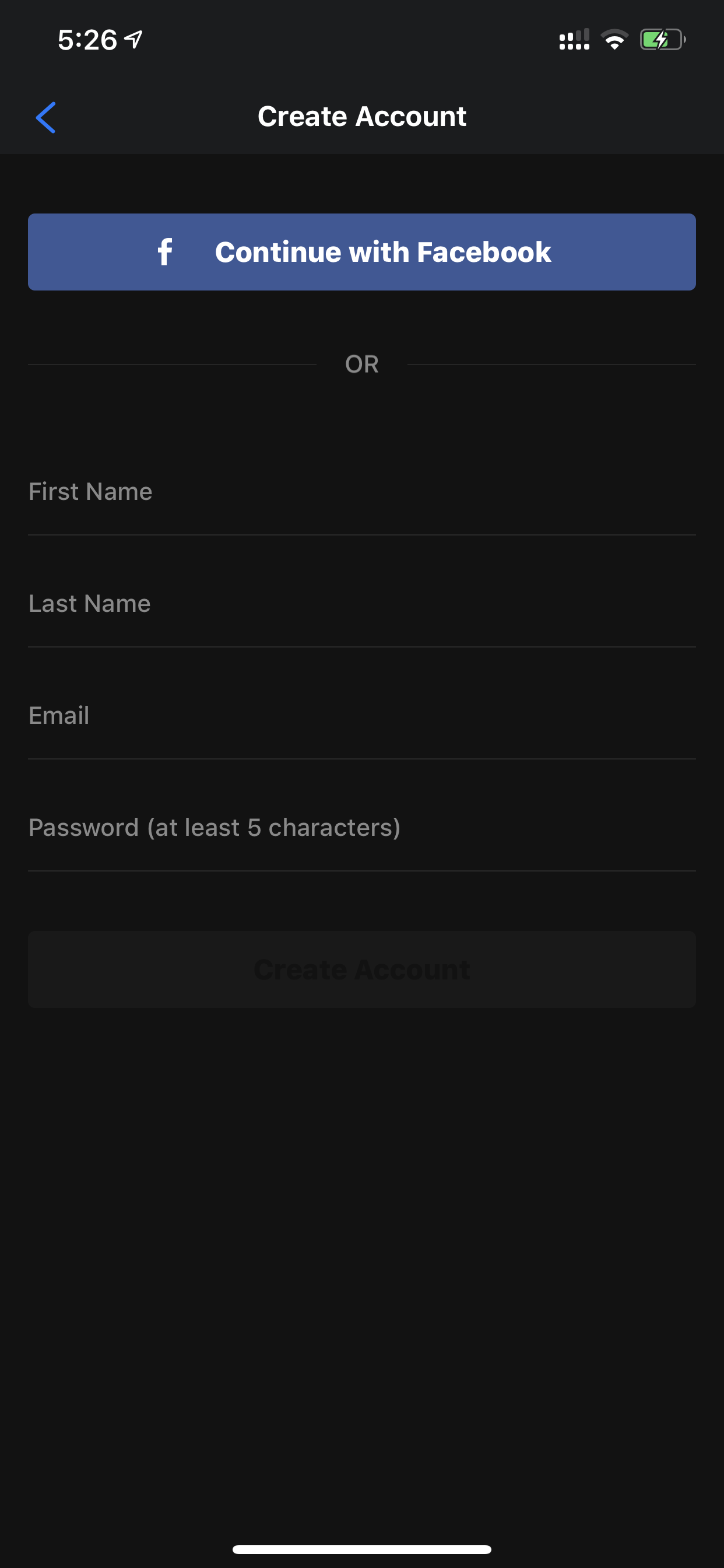Tap the dimmed Create Account button
The width and height of the screenshot is (724, 1568).
pos(361,969)
